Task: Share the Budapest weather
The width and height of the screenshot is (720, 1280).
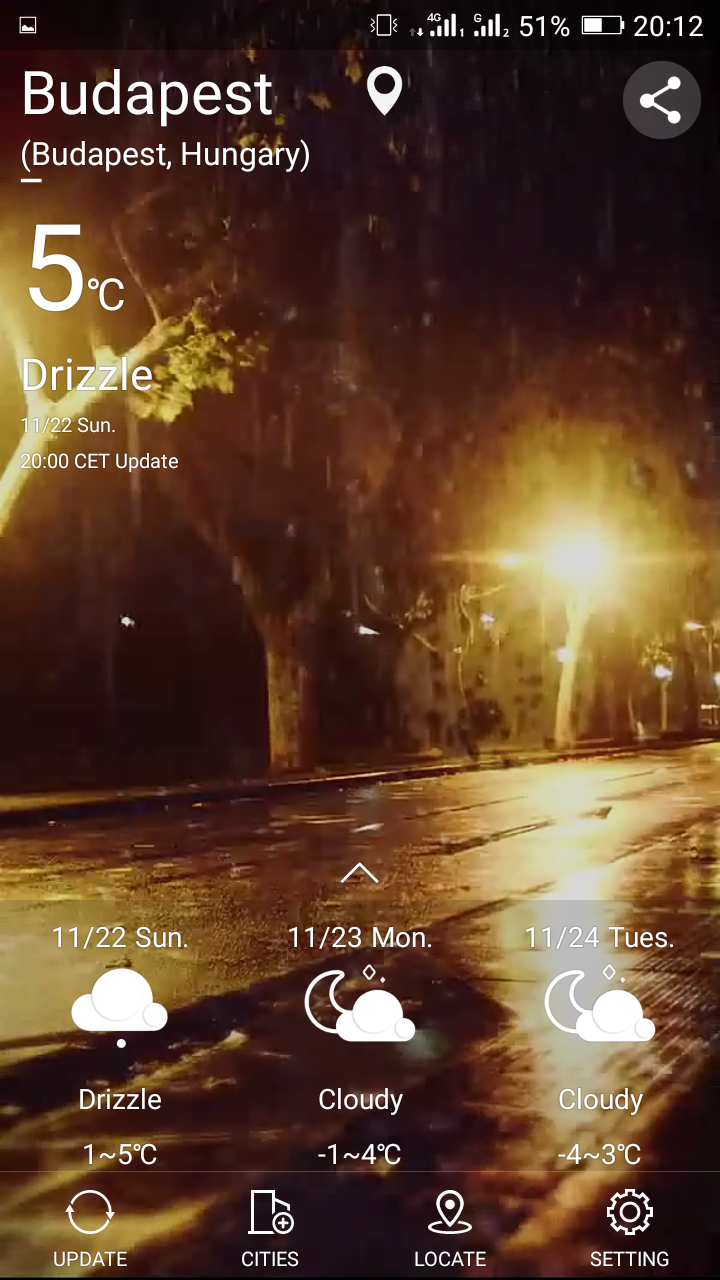Action: (x=661, y=100)
